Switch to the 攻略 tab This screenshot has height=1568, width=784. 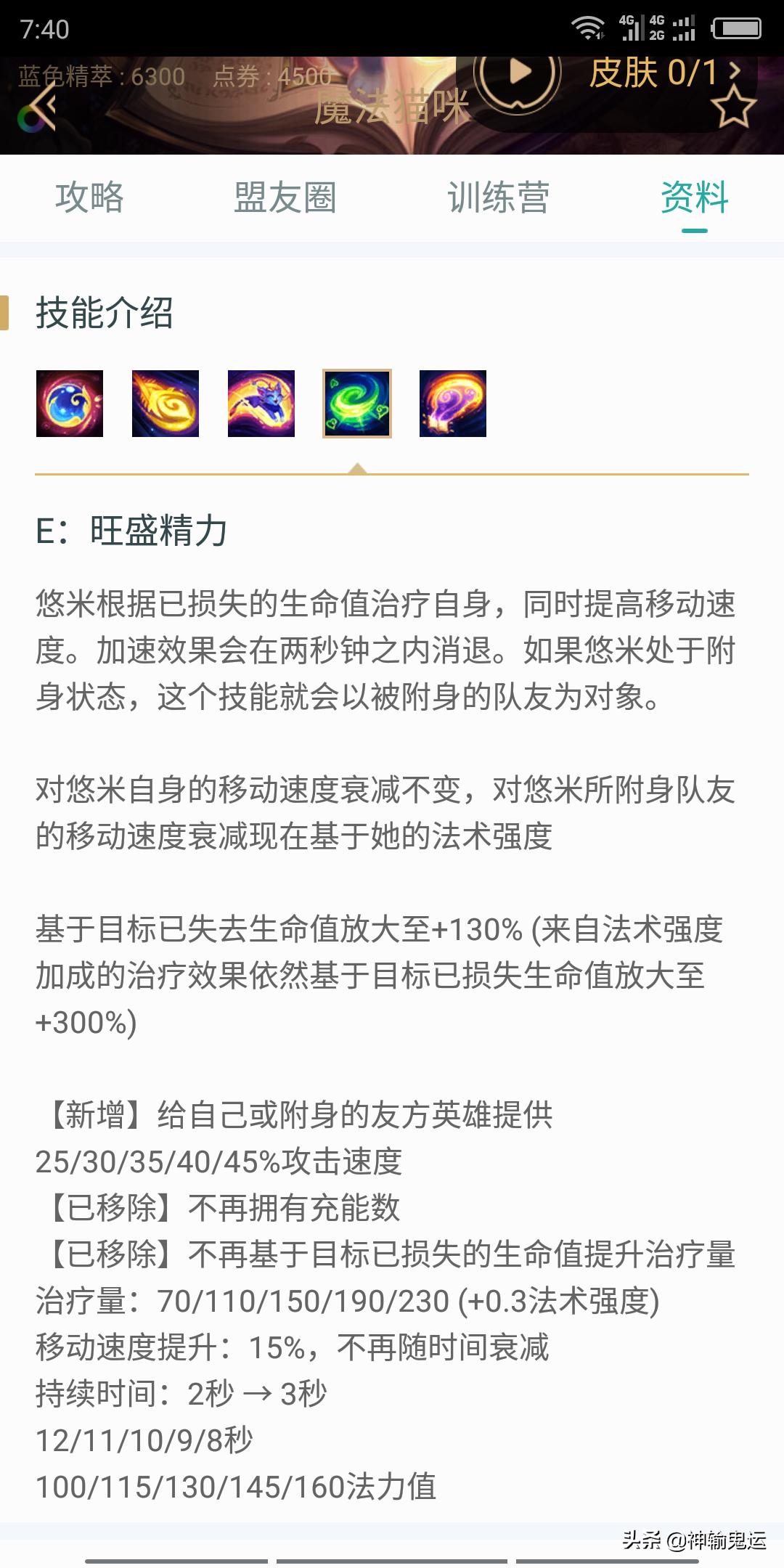(x=89, y=197)
